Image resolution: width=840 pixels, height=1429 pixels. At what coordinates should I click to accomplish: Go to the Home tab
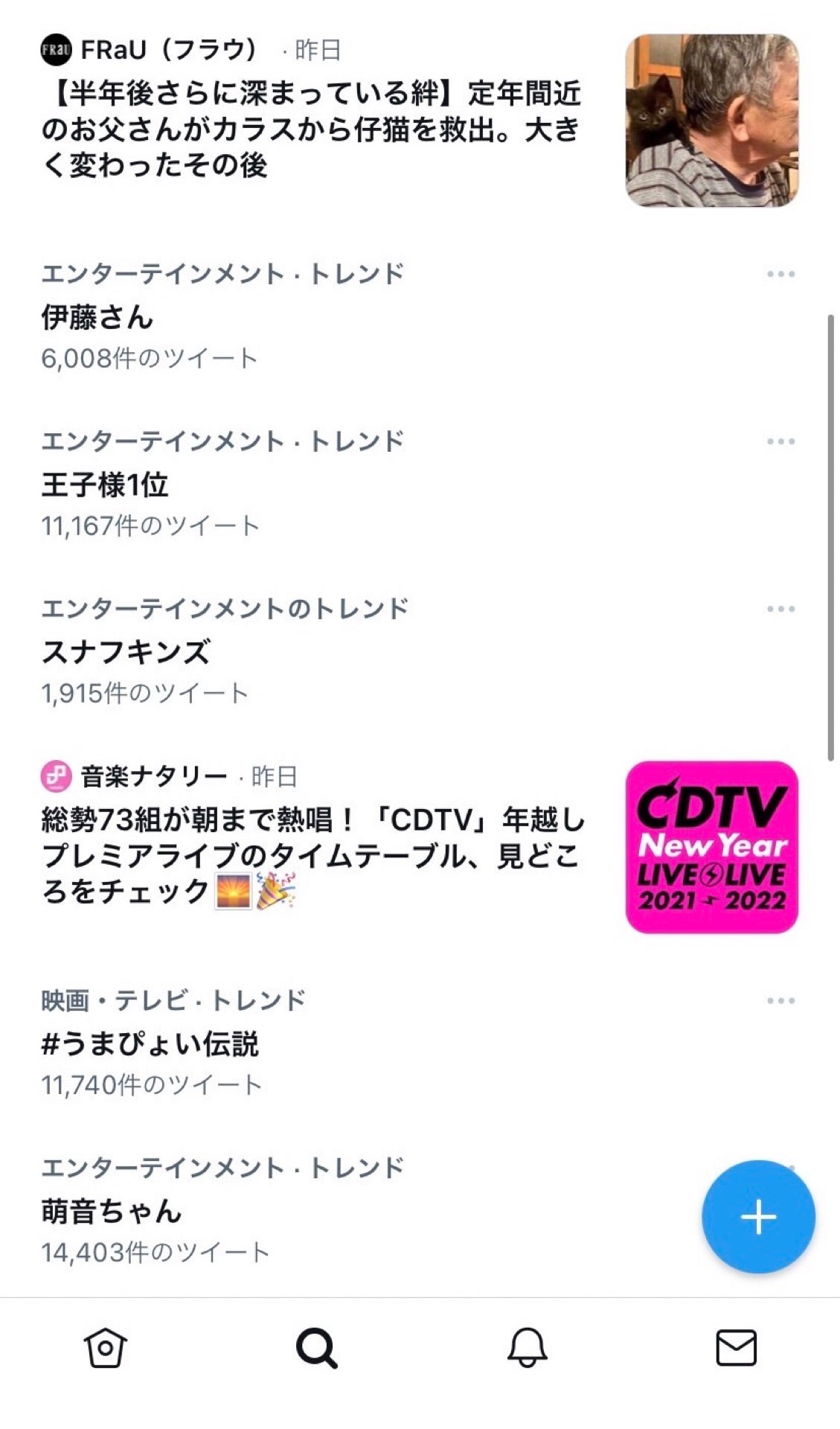[x=105, y=1348]
